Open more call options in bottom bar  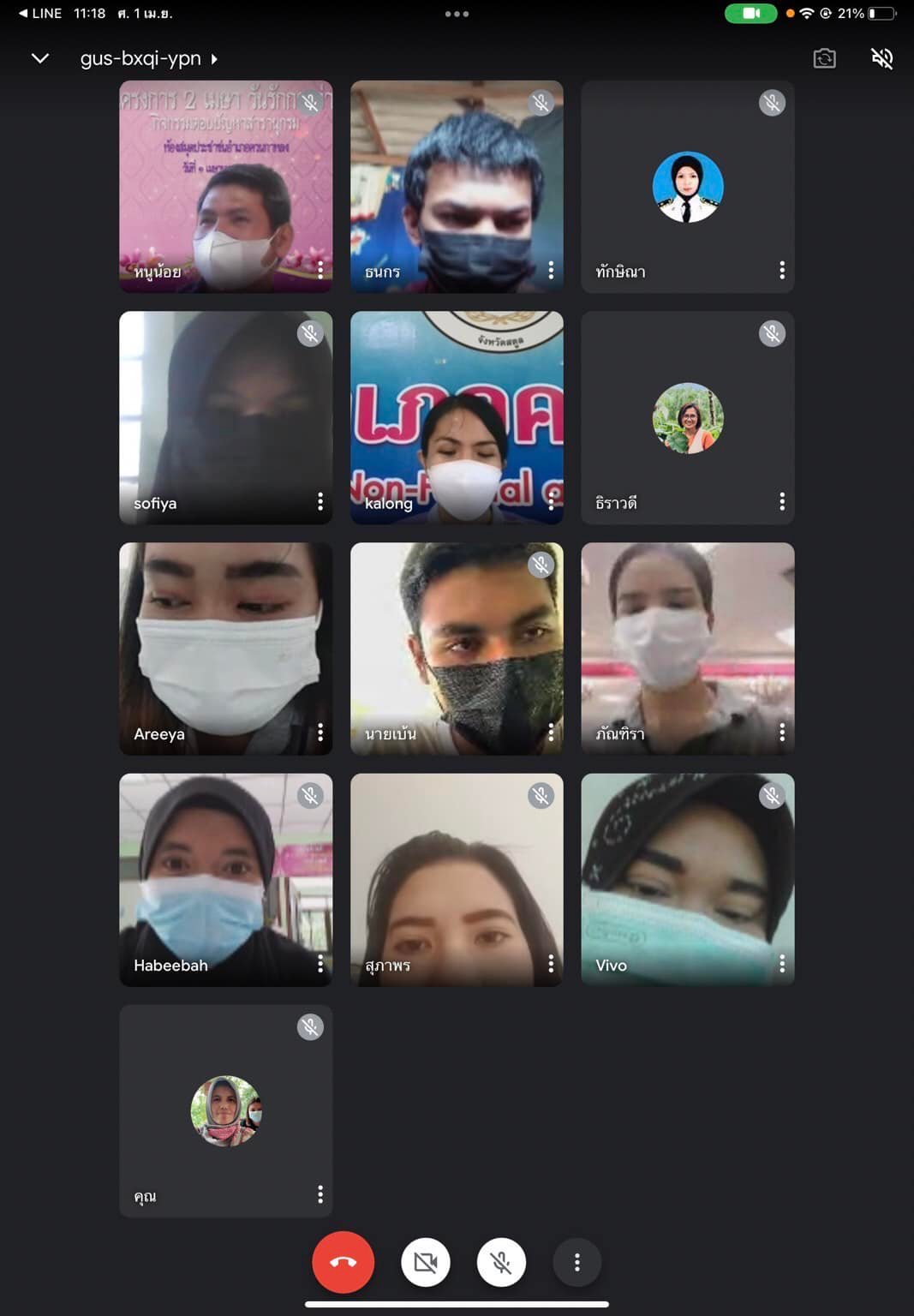[576, 1262]
